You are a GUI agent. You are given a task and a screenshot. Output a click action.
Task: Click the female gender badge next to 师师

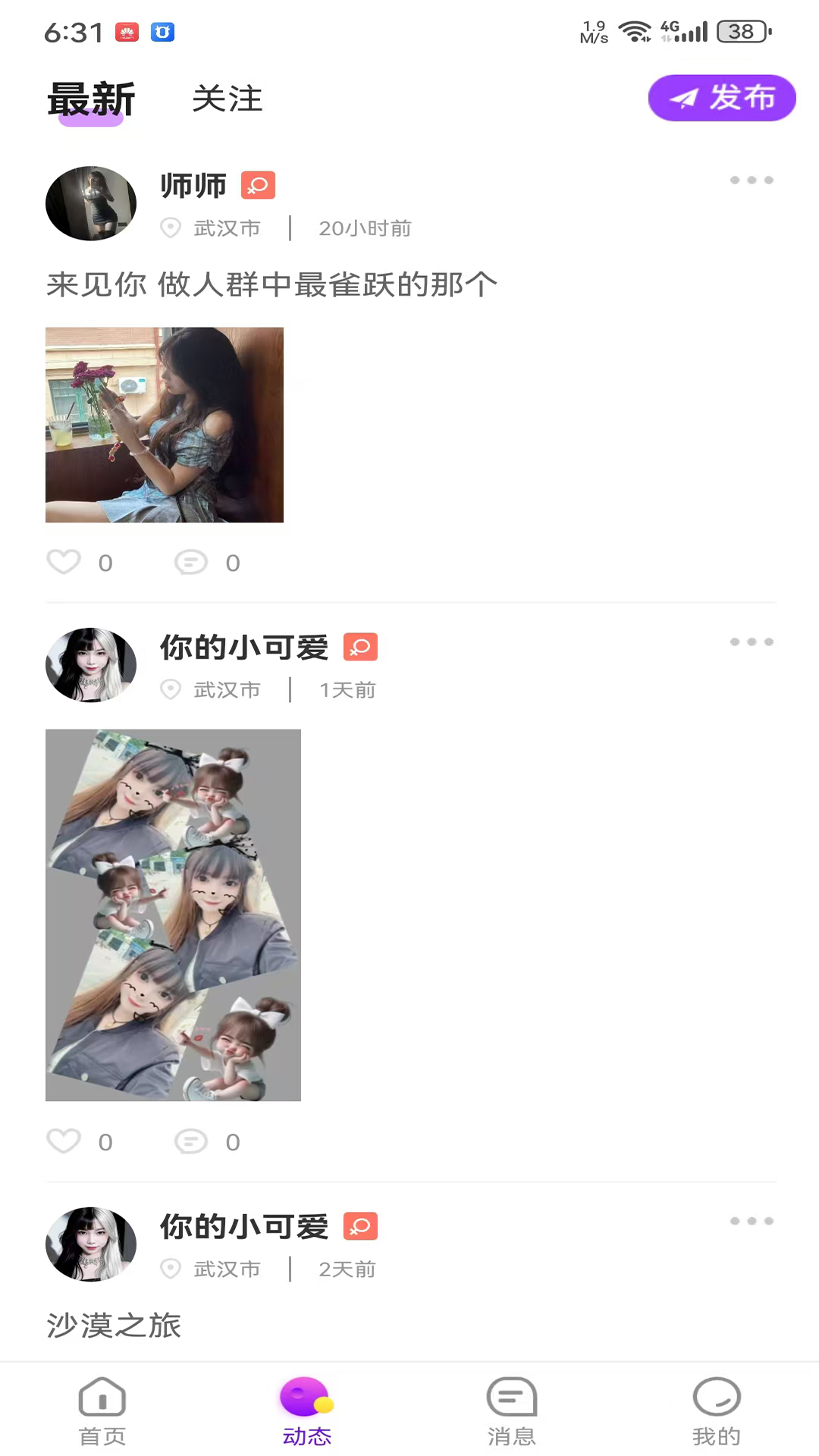[257, 184]
